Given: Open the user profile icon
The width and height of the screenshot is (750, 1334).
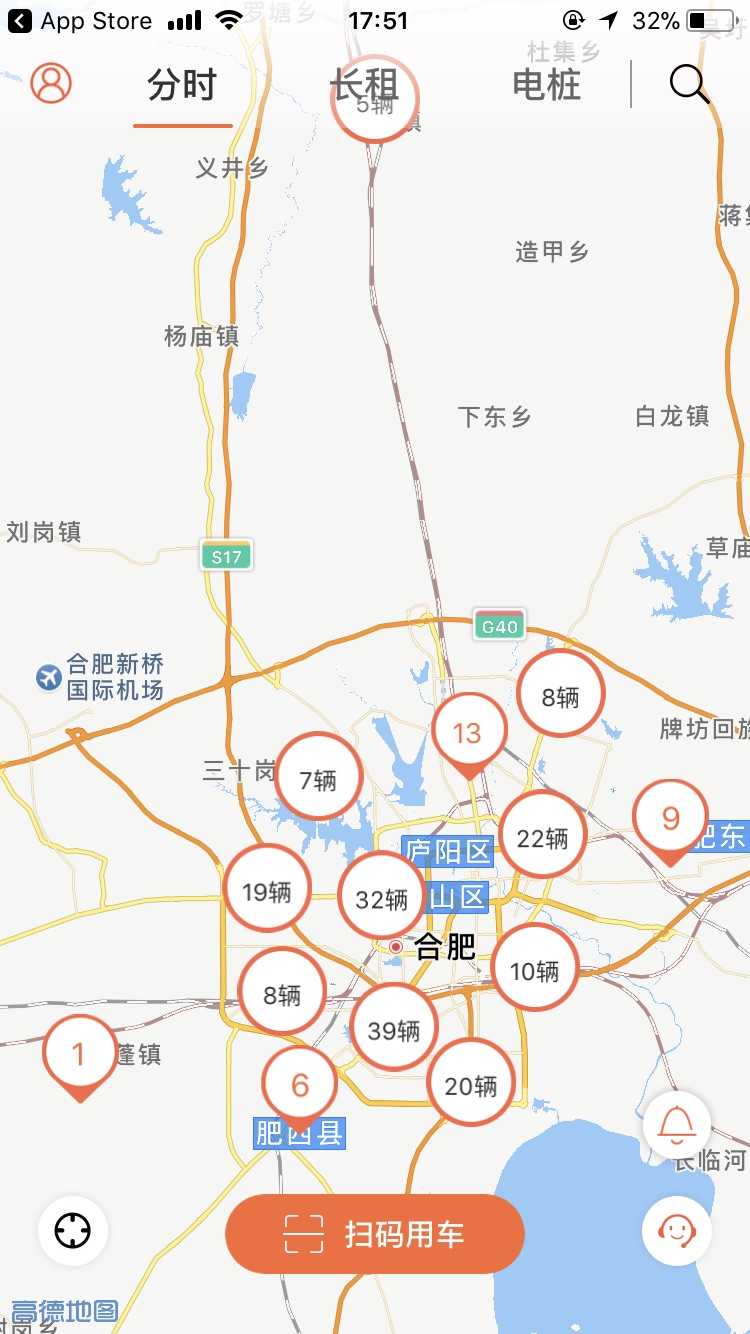Looking at the screenshot, I should [x=51, y=83].
